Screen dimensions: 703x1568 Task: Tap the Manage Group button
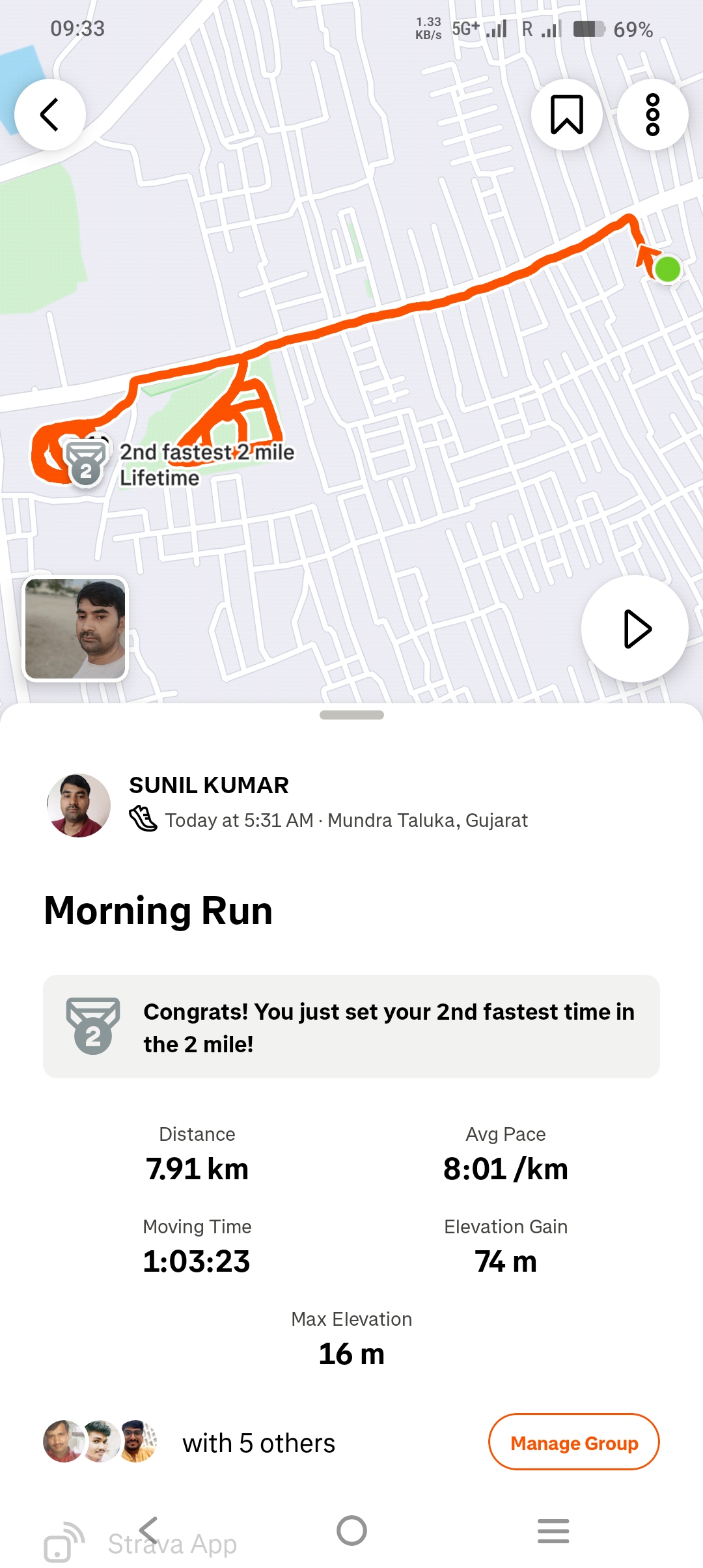573,1442
